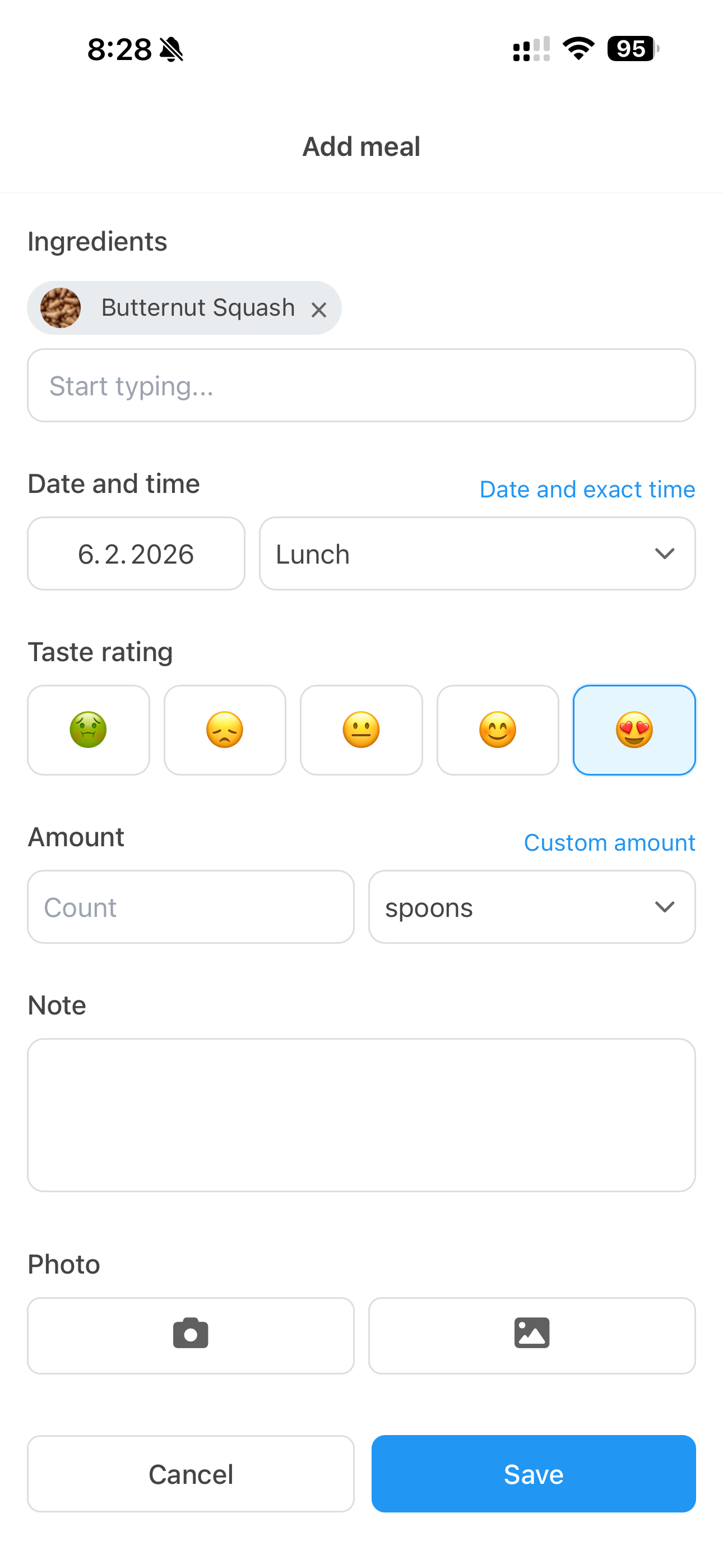Open the Custom amount option
The image size is (723, 1568).
609,842
